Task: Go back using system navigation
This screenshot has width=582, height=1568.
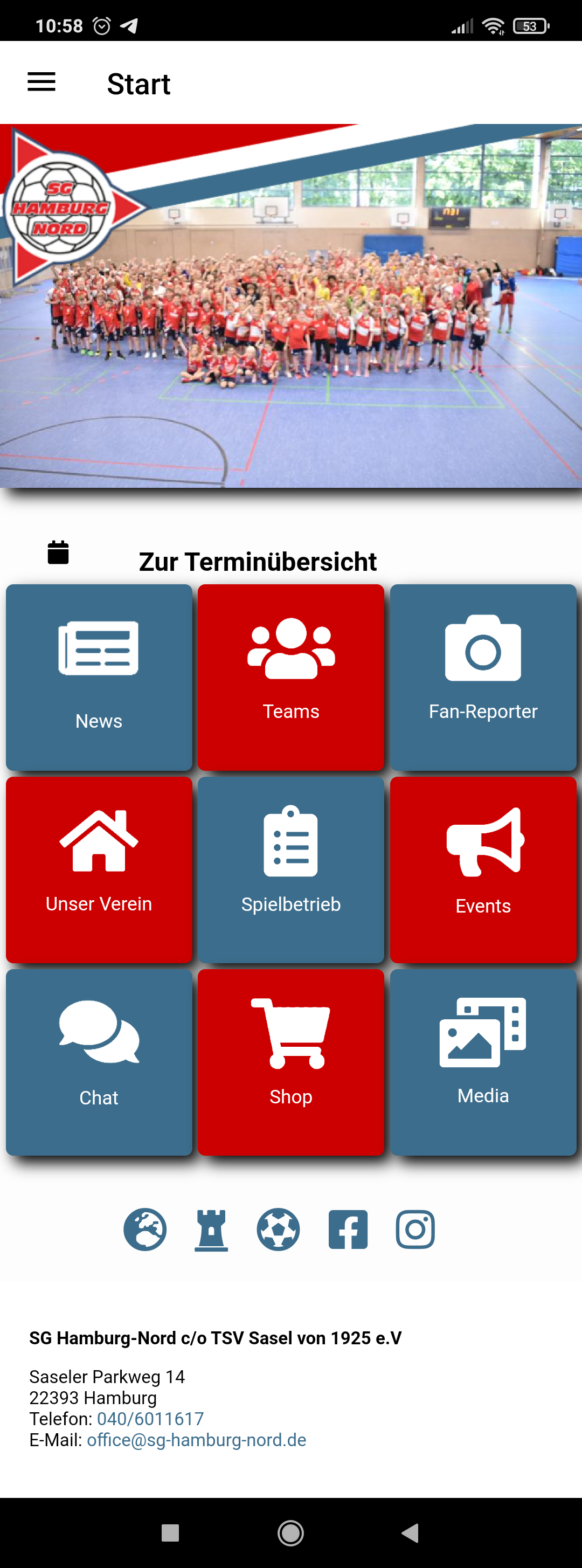Action: [410, 1532]
